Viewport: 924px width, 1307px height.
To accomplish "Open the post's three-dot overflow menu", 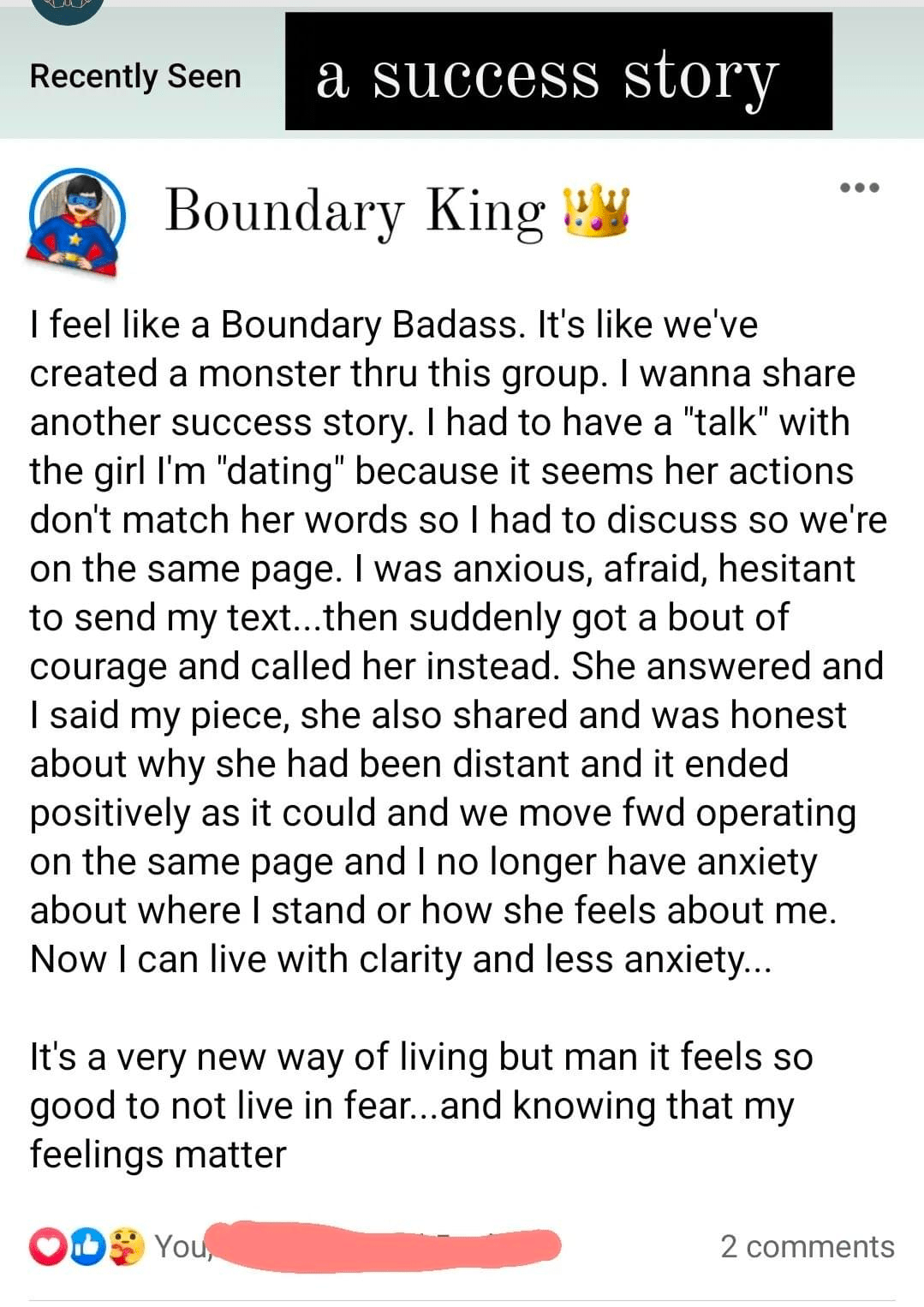I will (859, 188).
